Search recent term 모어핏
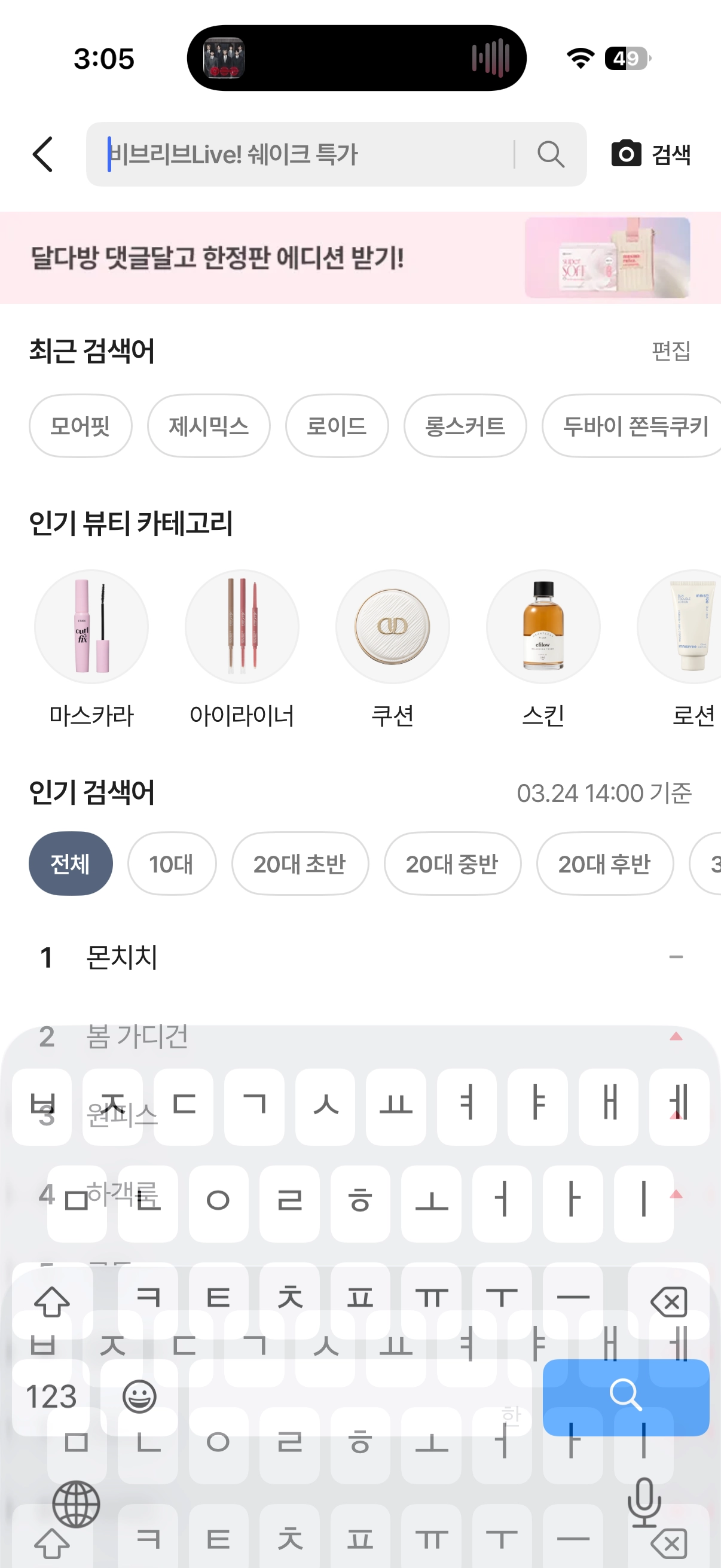This screenshot has width=721, height=1568. (x=80, y=425)
